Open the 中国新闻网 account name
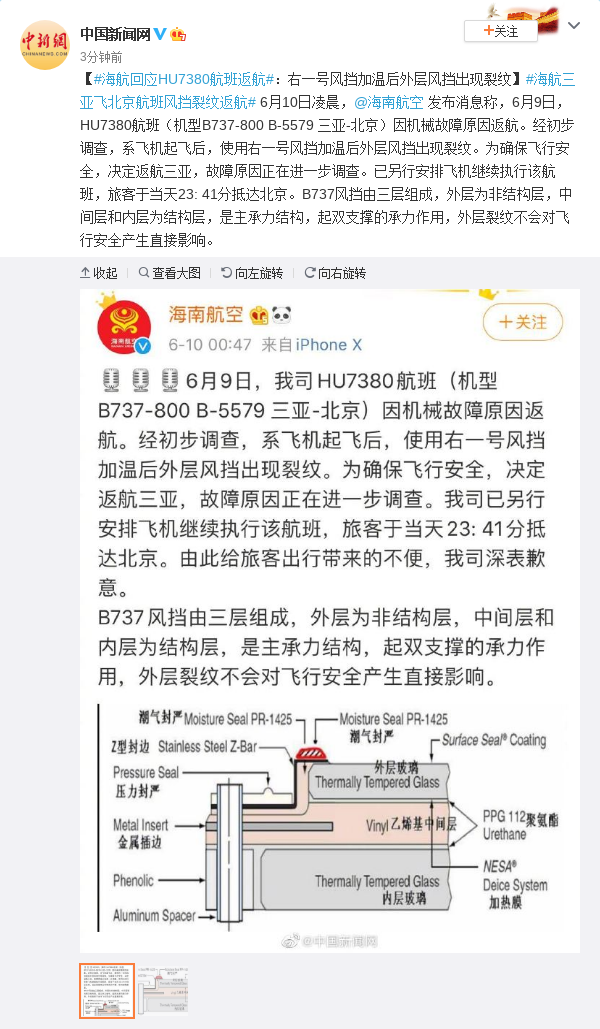The height and width of the screenshot is (1029, 600). [115, 33]
